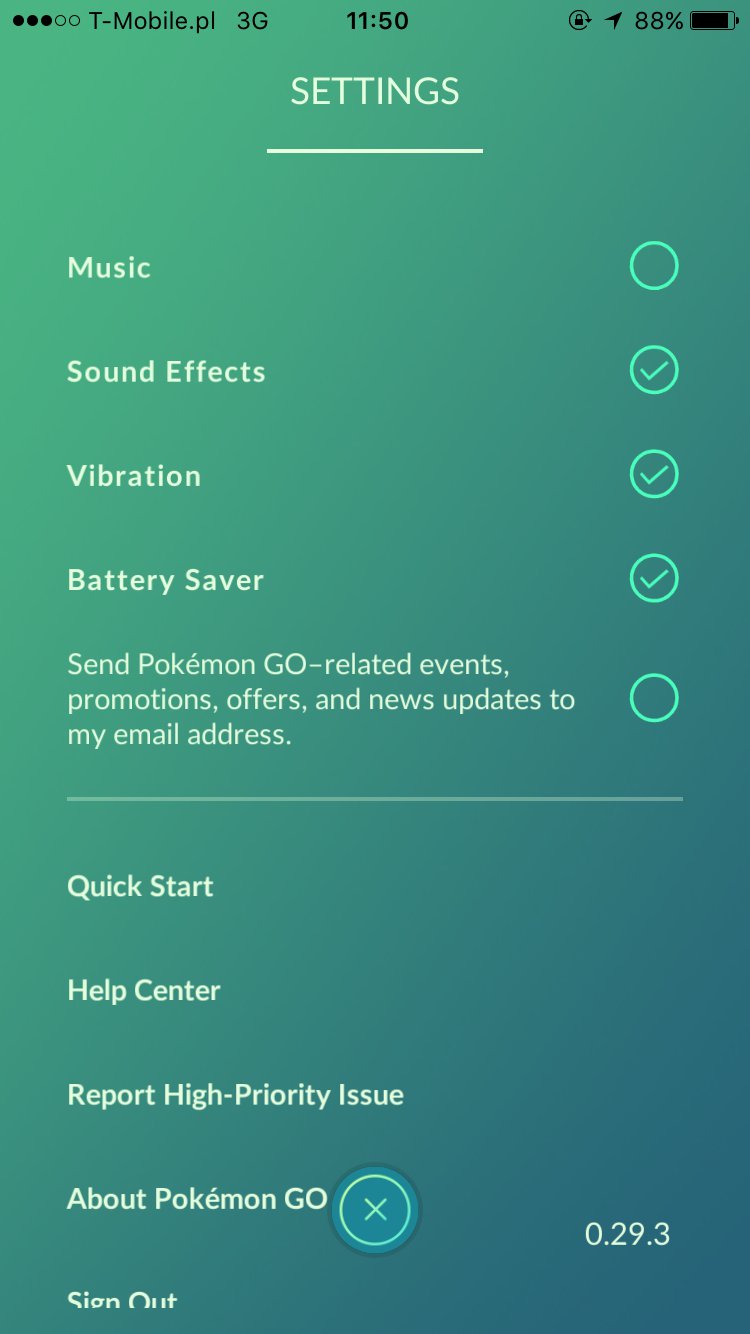Open Quick Start

[140, 887]
